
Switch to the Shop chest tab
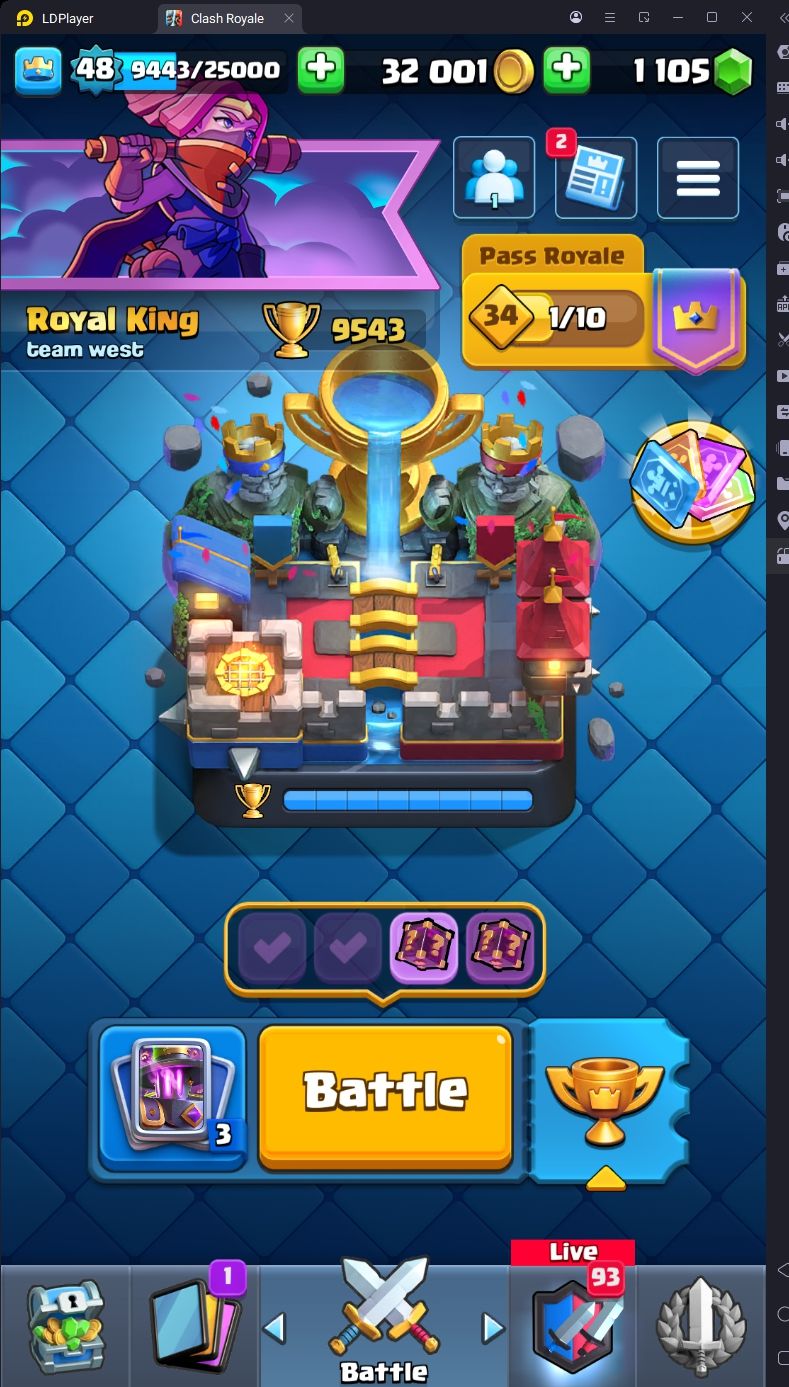tap(65, 1325)
